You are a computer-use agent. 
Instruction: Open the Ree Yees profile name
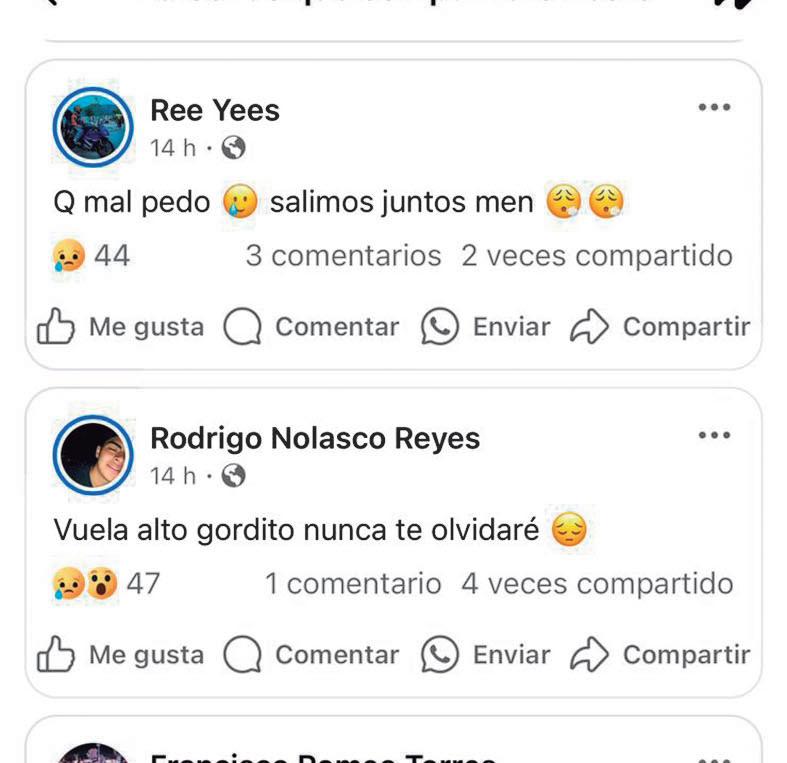coord(214,110)
